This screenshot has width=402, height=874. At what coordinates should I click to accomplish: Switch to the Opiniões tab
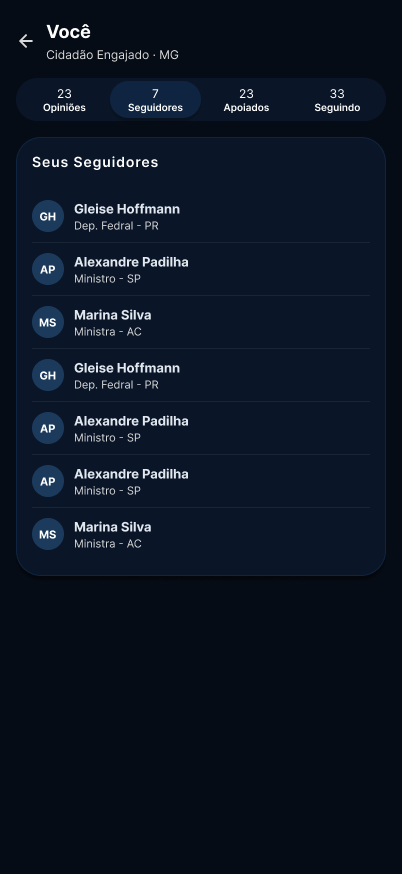tap(65, 100)
